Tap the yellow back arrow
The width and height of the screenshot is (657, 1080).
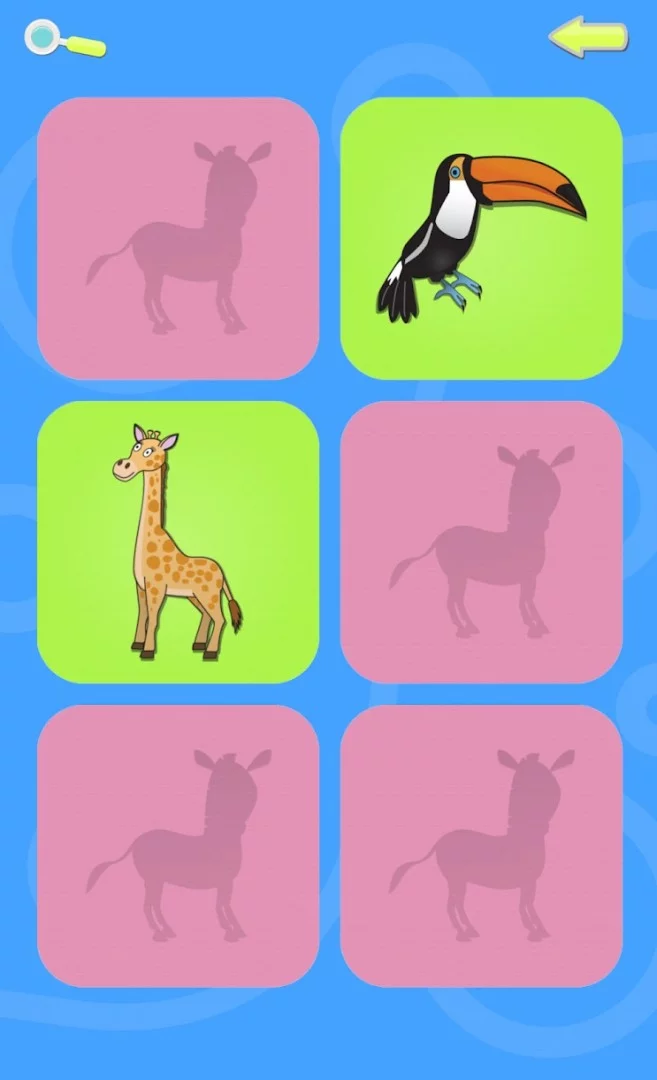(x=588, y=37)
